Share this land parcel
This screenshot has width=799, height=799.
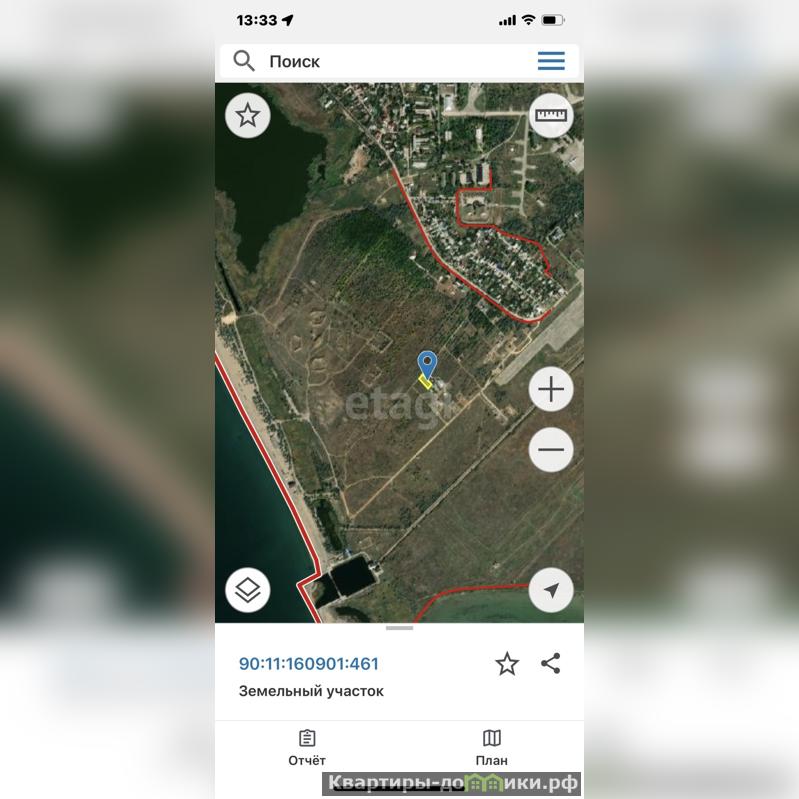tap(551, 663)
